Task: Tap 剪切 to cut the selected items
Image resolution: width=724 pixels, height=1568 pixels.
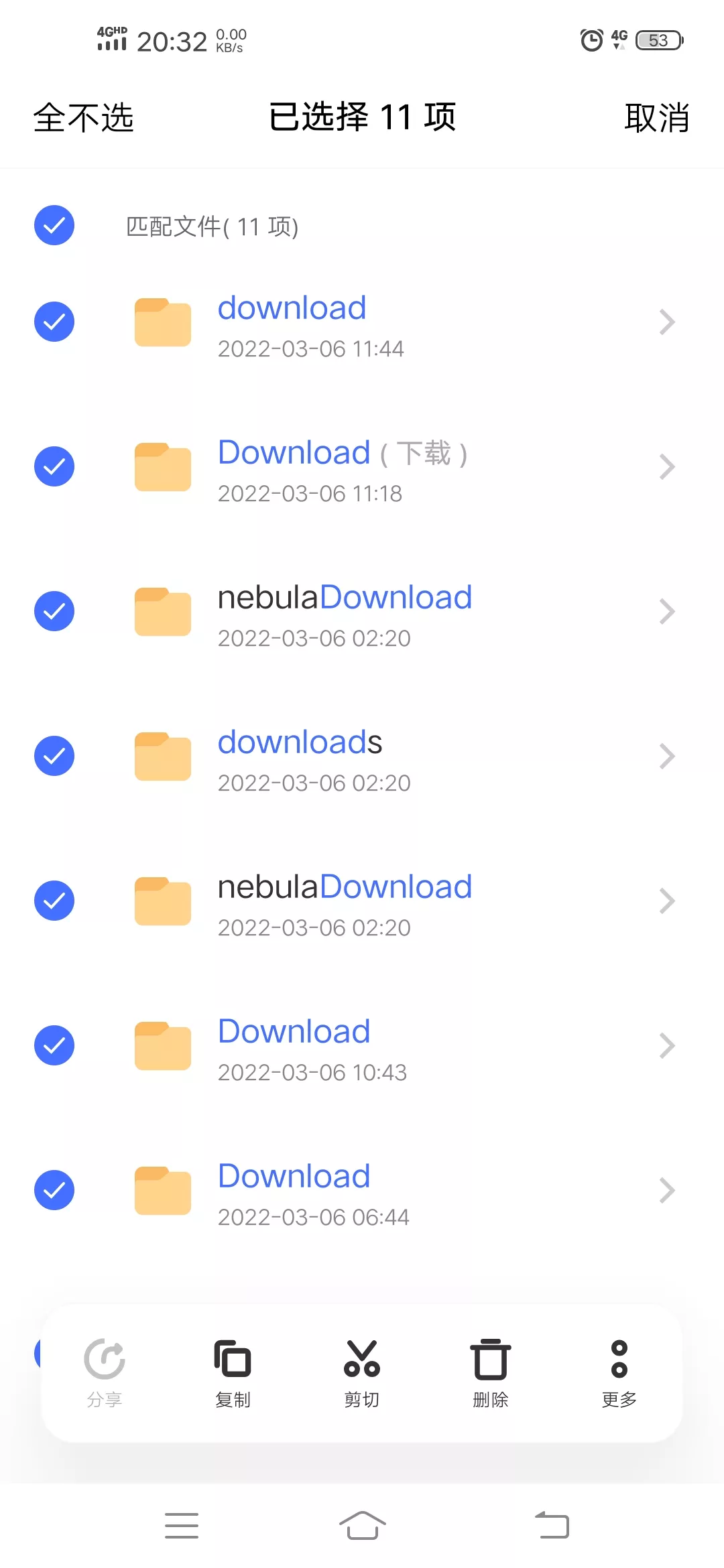Action: coord(362,1372)
